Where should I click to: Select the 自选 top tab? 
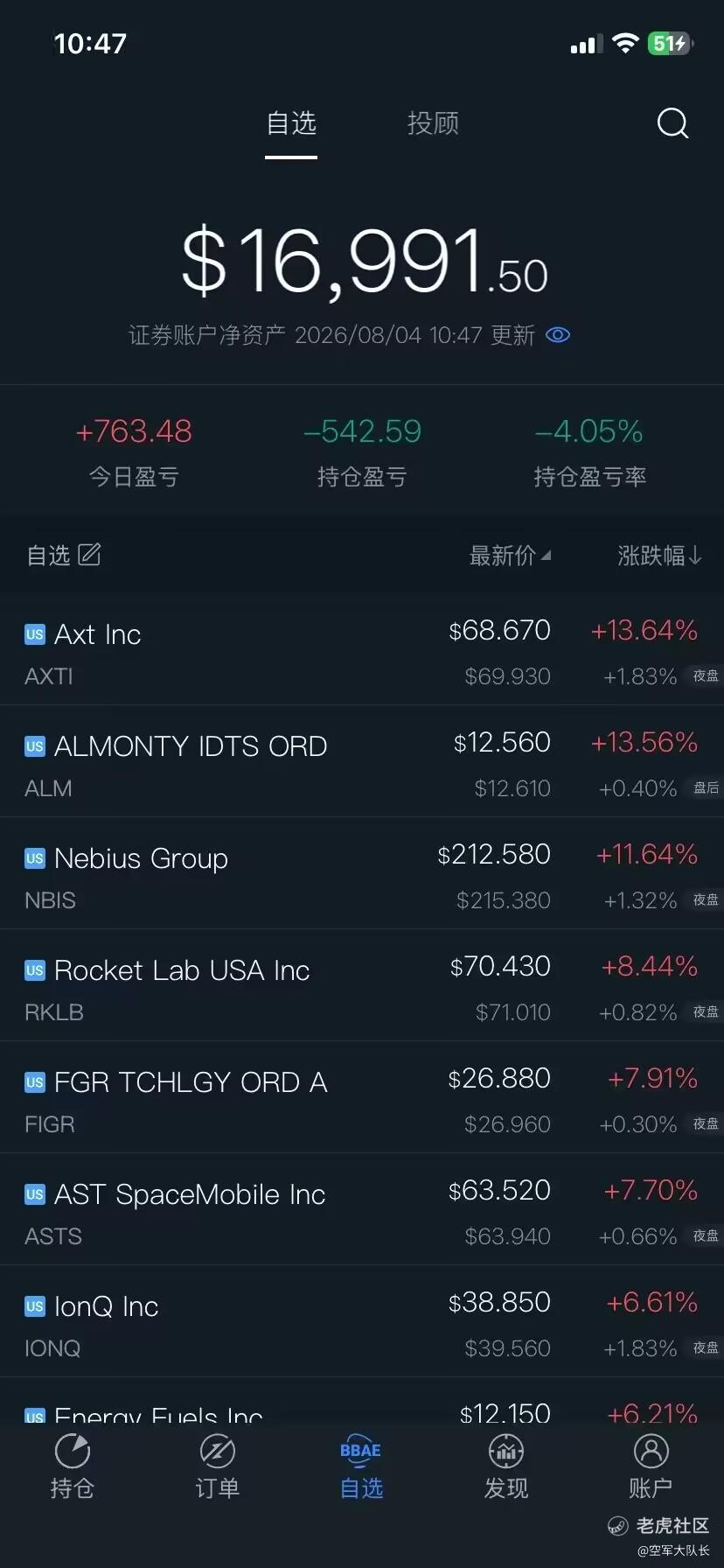tap(291, 123)
